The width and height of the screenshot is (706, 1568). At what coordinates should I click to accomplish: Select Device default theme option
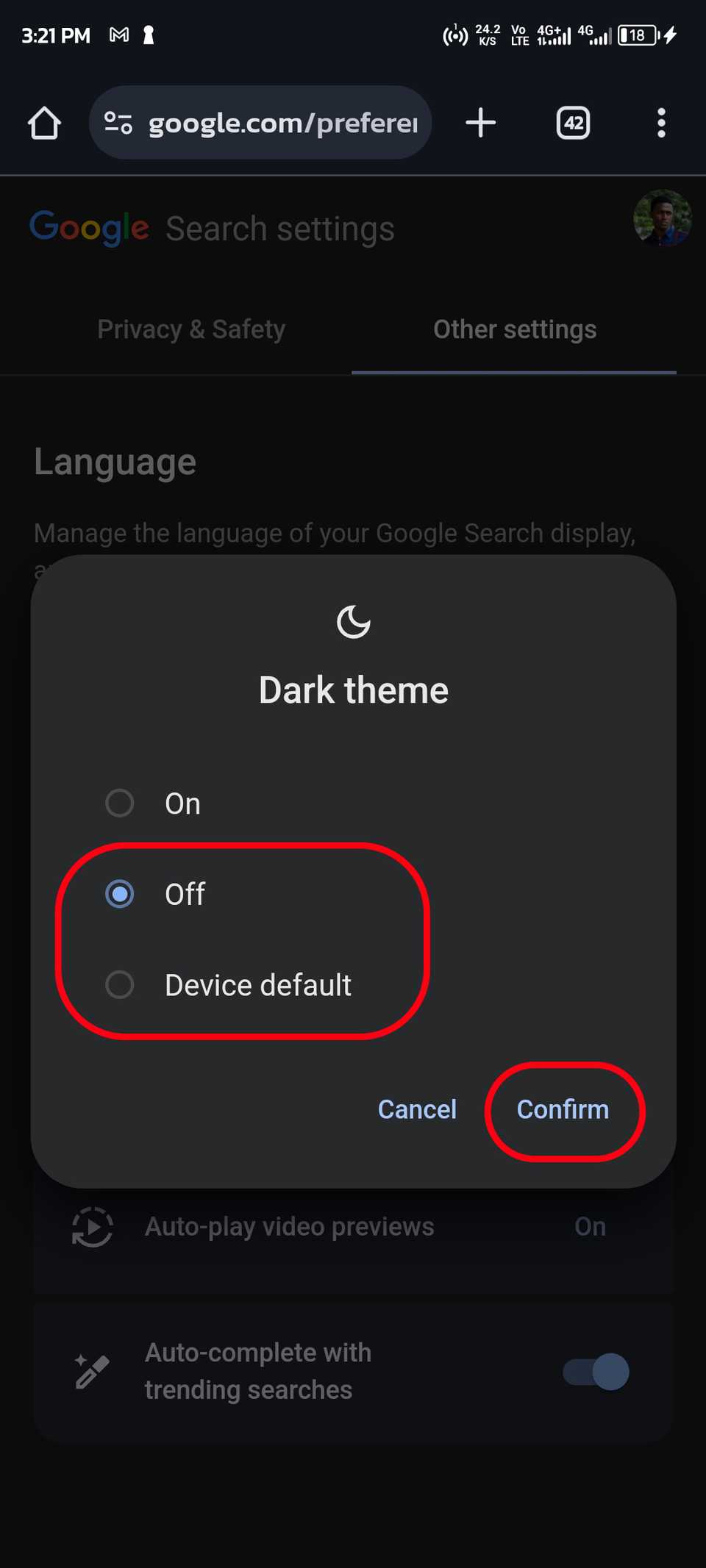coord(120,984)
